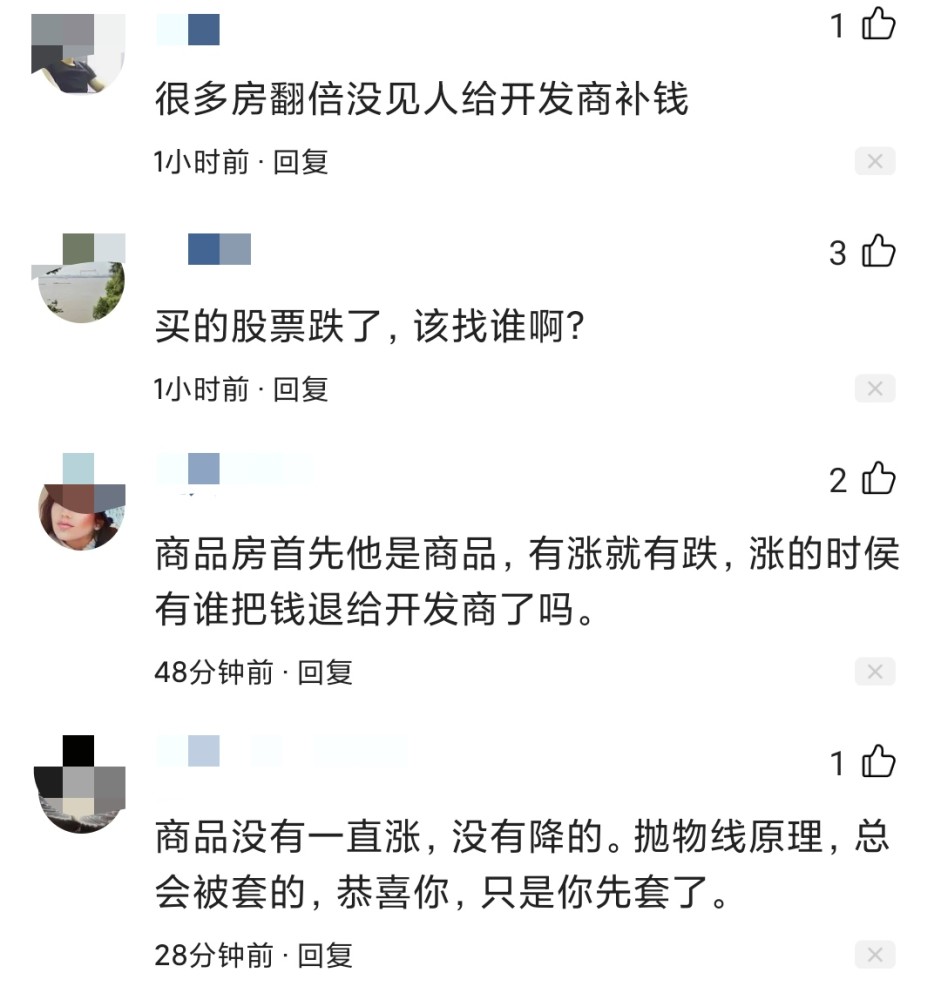Open avatar of the 买的股票跌了 commenter
This screenshot has width=941, height=1000.
point(80,279)
